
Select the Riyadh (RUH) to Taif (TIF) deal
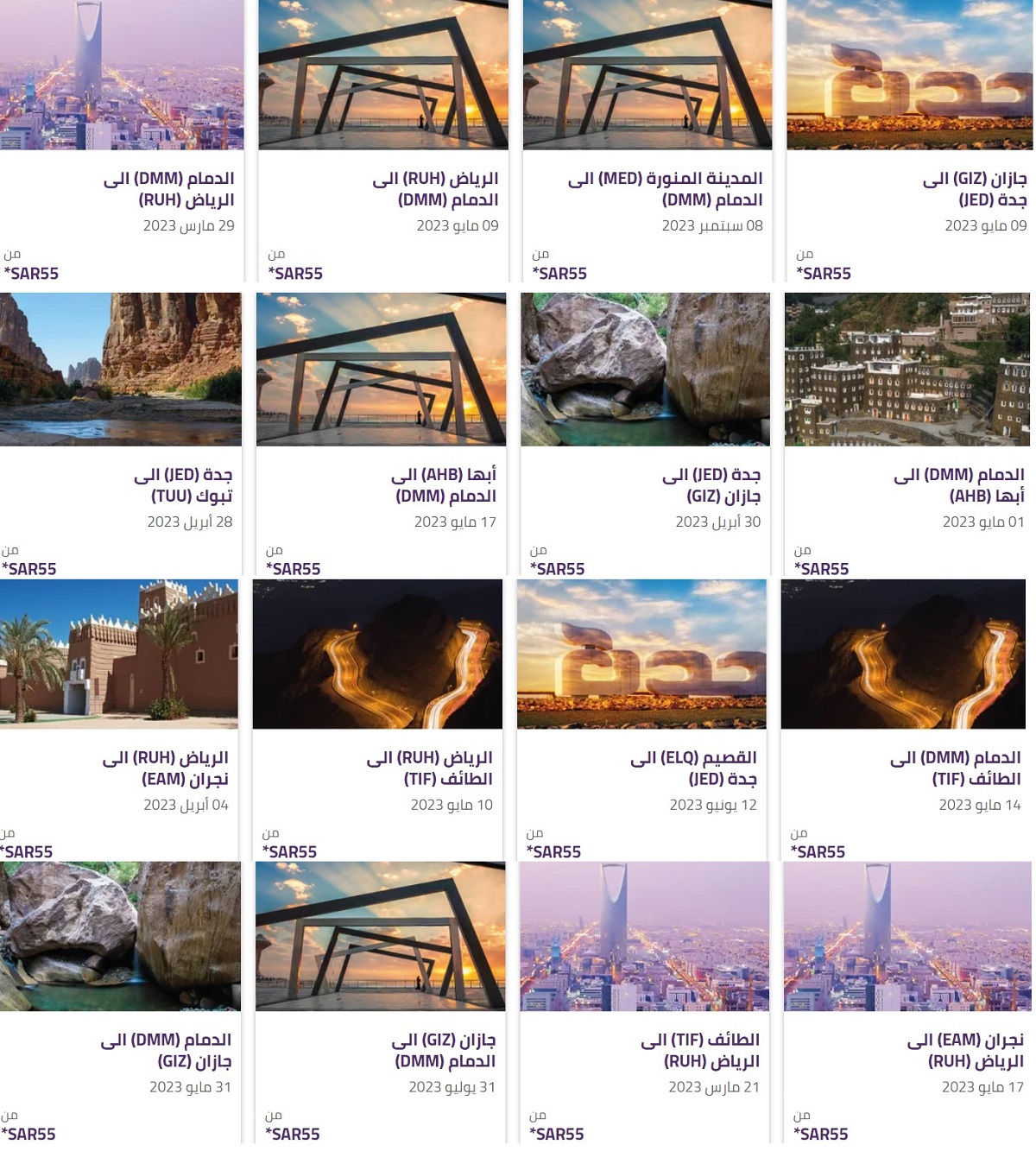pyautogui.click(x=430, y=768)
